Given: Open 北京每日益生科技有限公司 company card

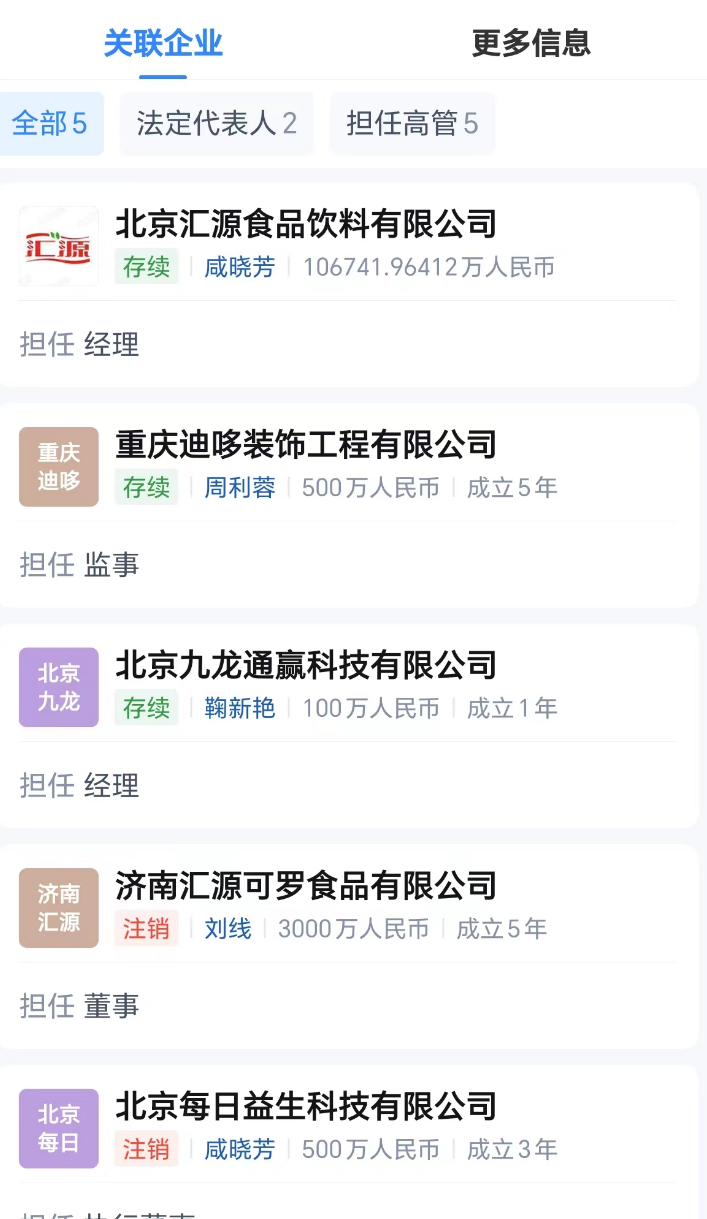Looking at the screenshot, I should 306,1107.
